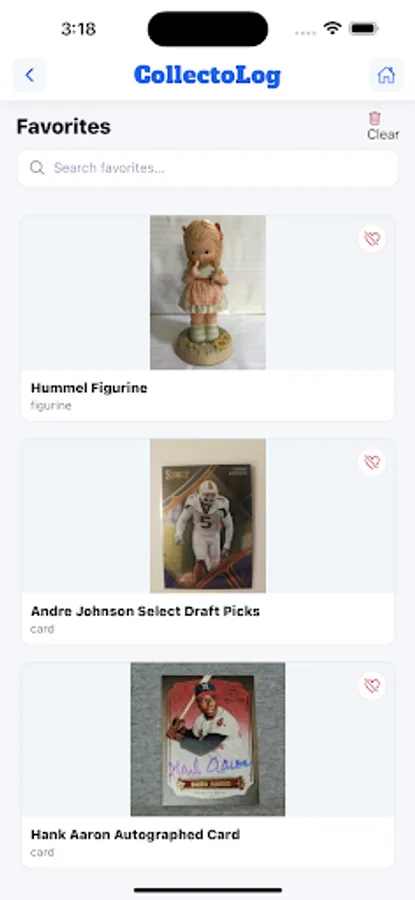415x900 pixels.
Task: Remove Andre Johnson card from favorites
Action: (x=372, y=462)
